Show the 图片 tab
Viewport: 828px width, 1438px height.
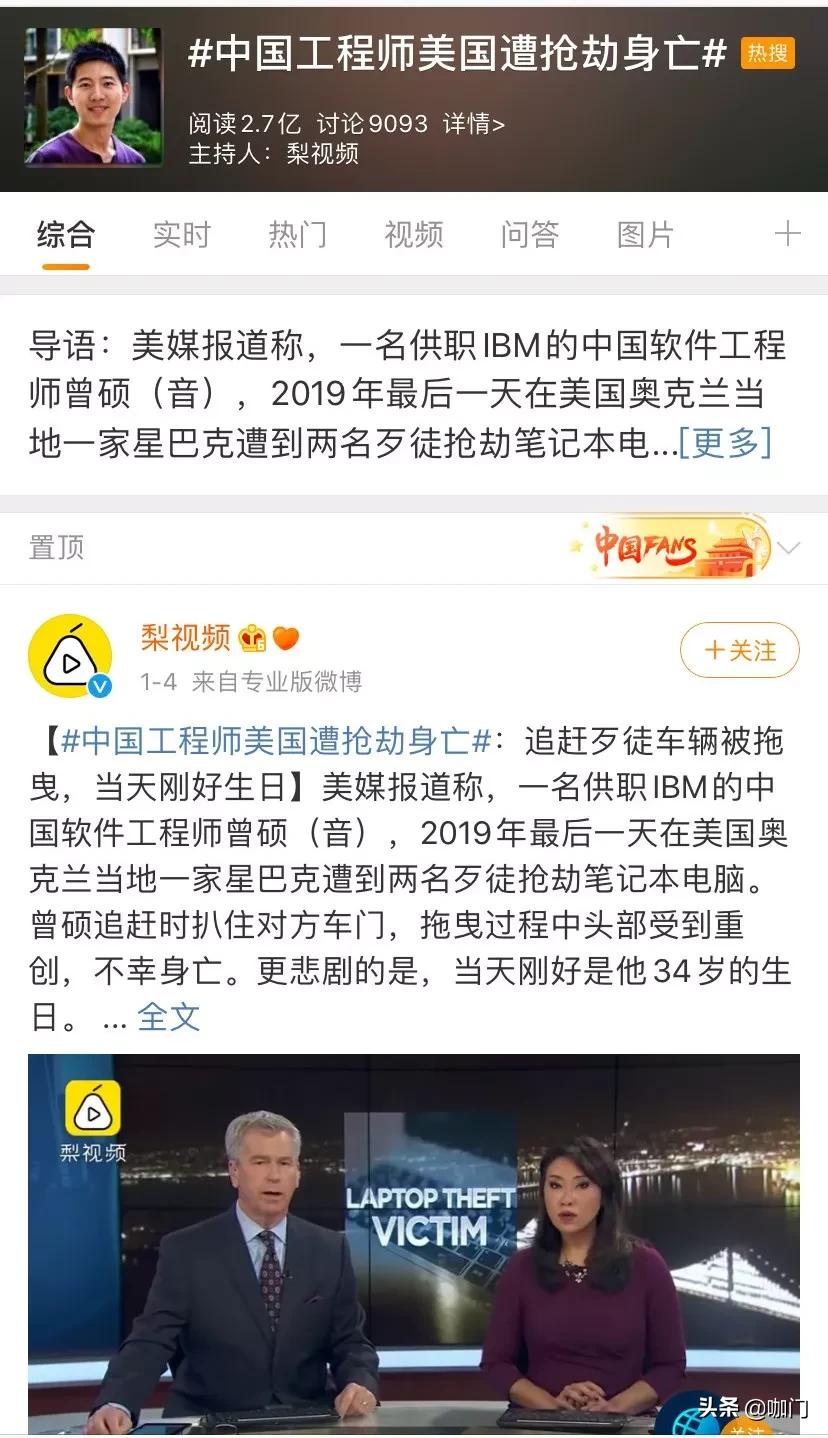[646, 235]
